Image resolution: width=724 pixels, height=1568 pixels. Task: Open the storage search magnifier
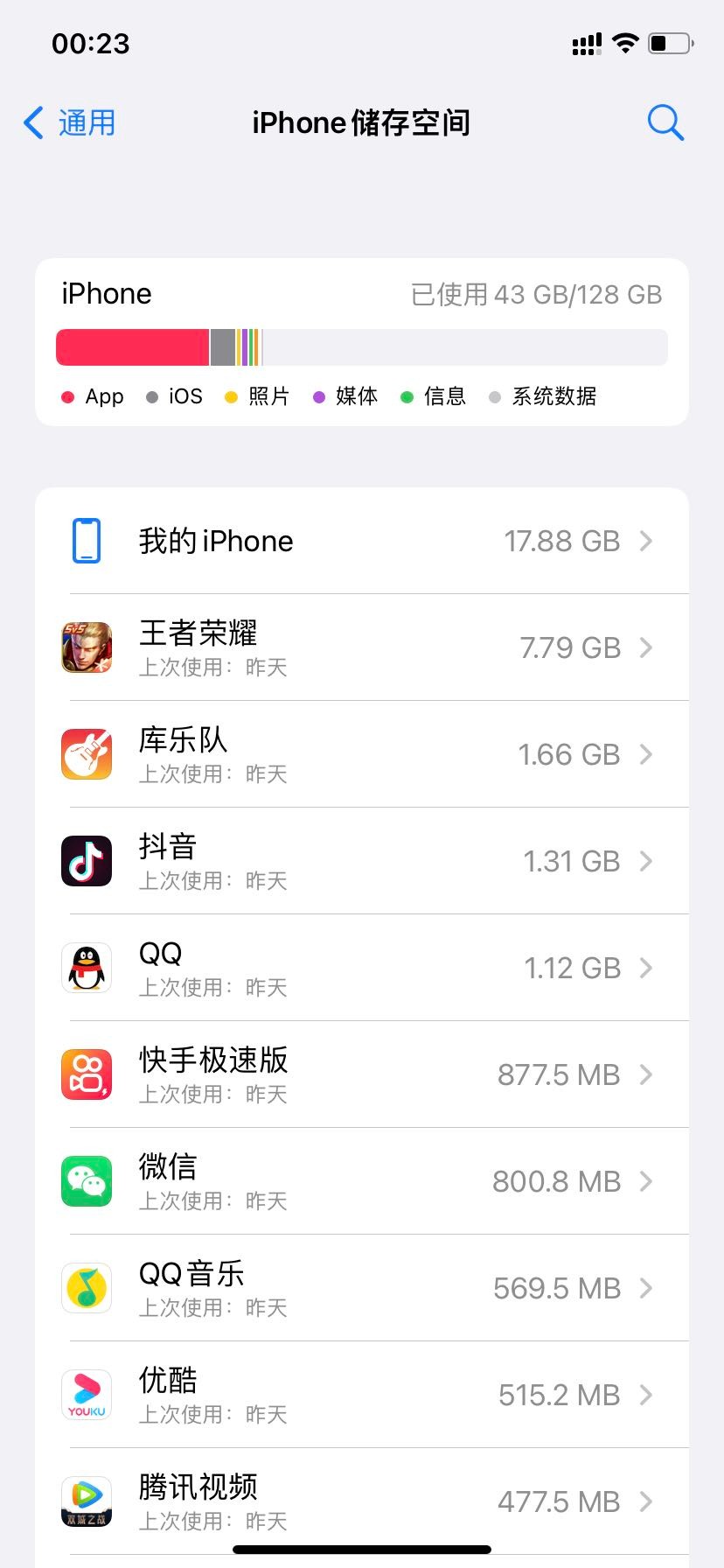point(665,123)
